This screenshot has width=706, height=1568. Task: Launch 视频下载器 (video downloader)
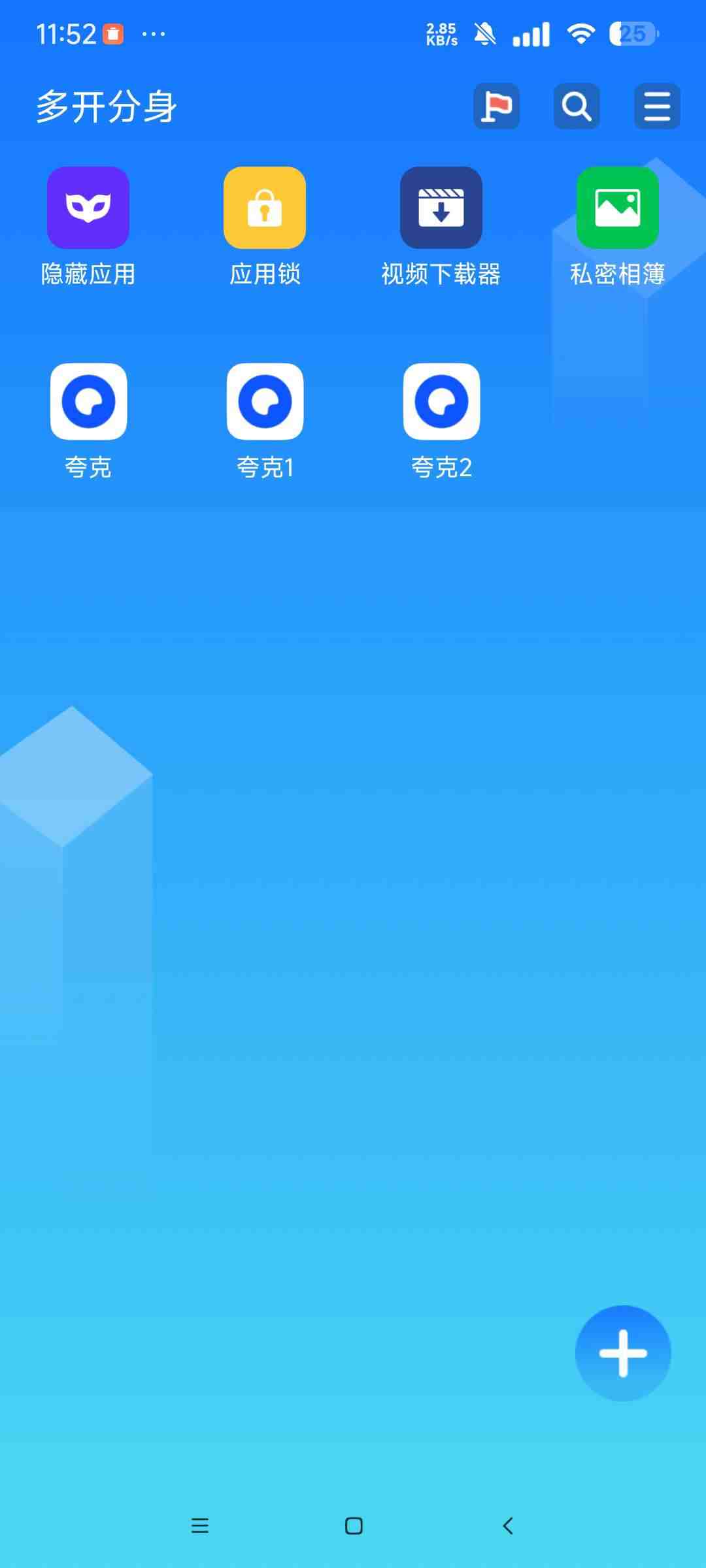(x=441, y=208)
